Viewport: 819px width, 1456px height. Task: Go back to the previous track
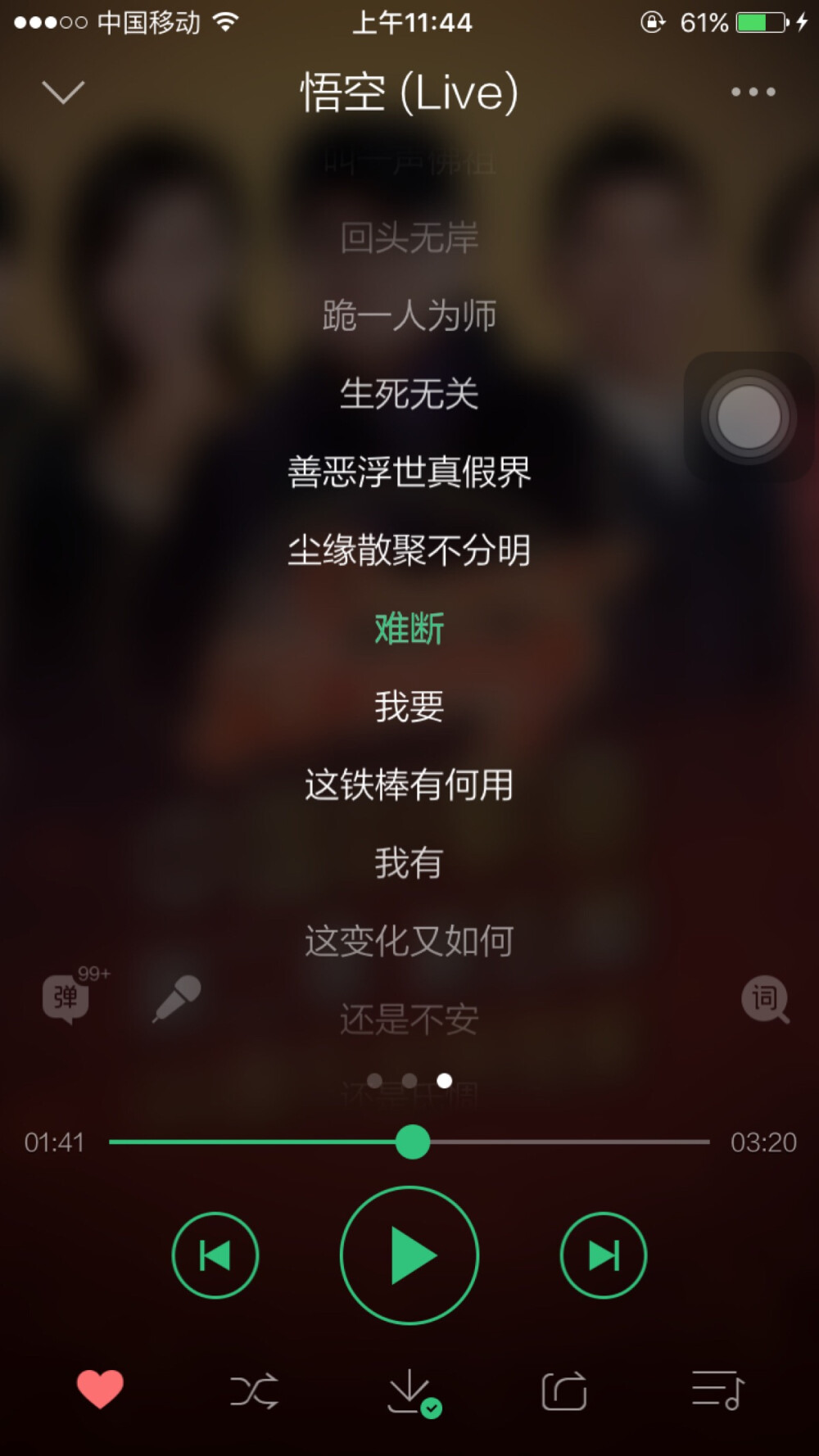pos(215,1255)
